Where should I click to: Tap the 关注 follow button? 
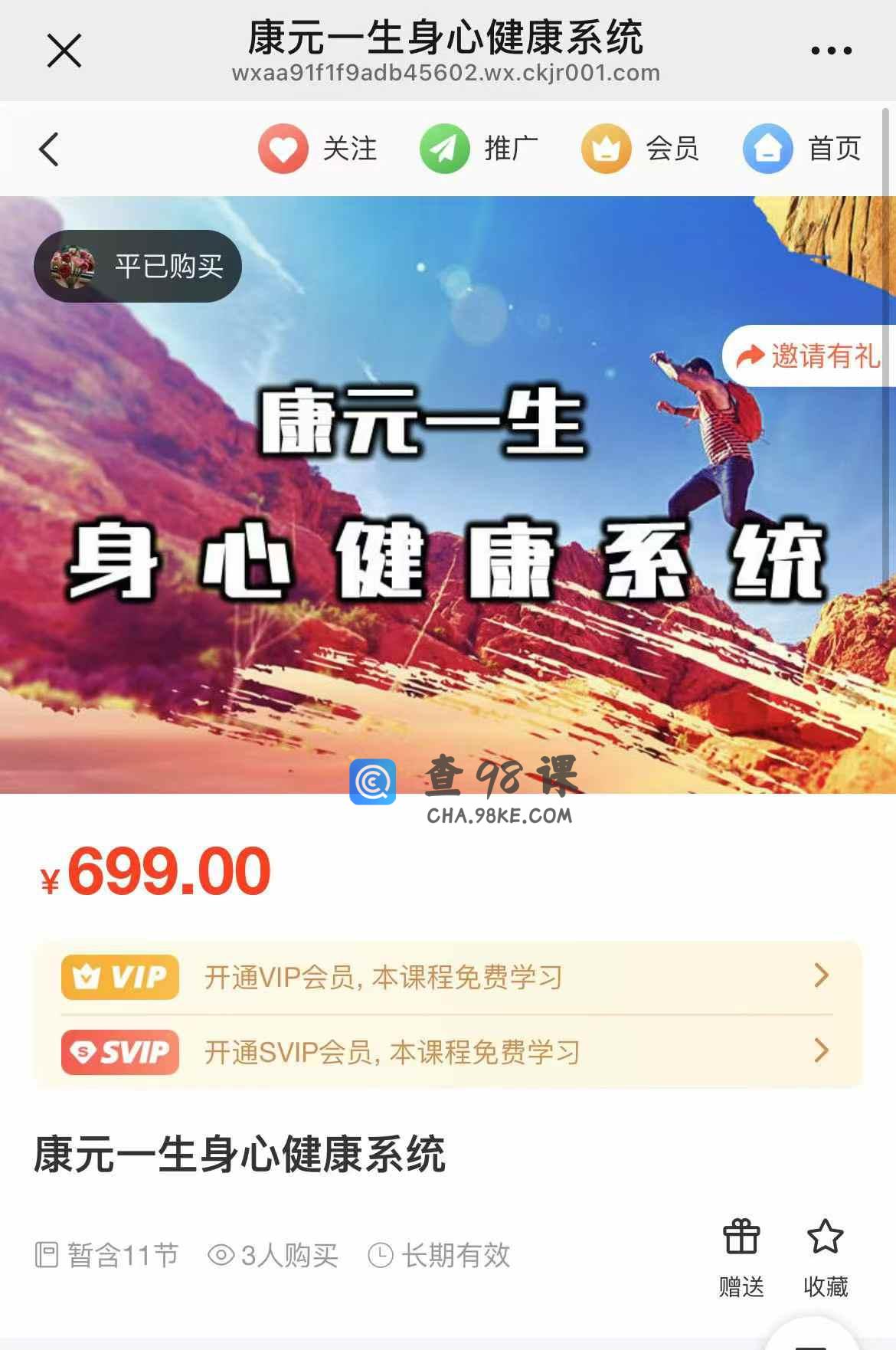pyautogui.click(x=317, y=149)
